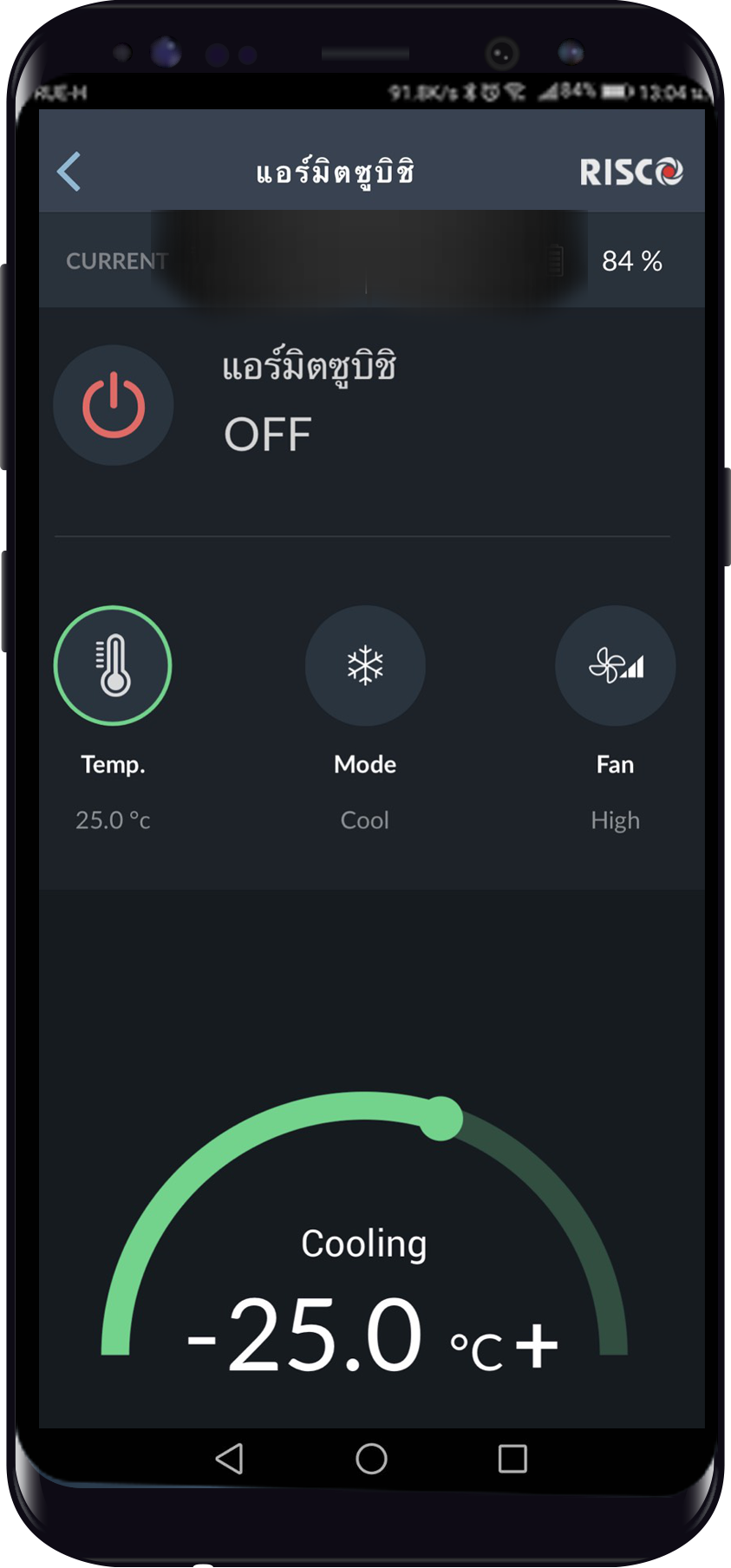Tap the back arrow to exit device screen
This screenshot has height=1568, width=731.
click(x=69, y=171)
